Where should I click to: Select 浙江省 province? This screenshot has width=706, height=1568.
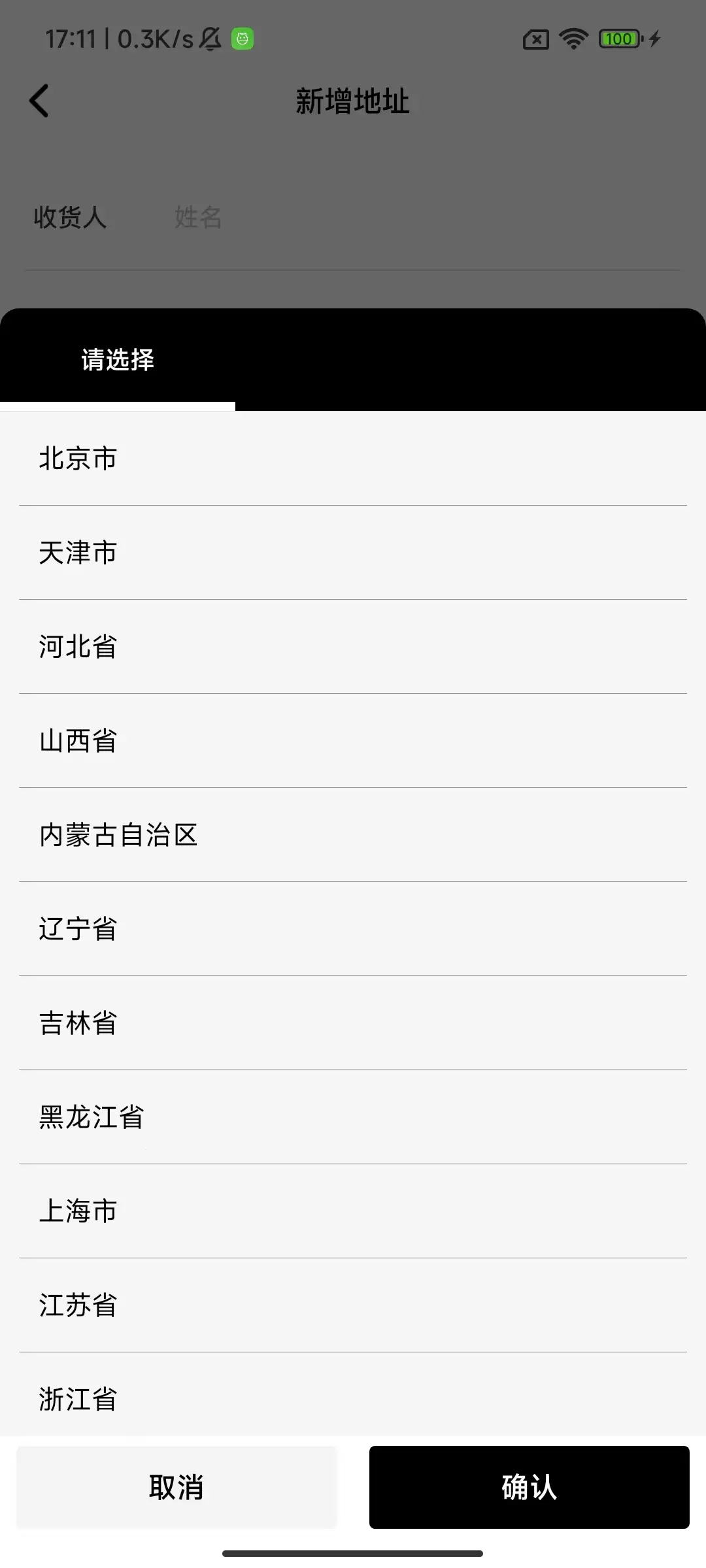click(x=78, y=1398)
